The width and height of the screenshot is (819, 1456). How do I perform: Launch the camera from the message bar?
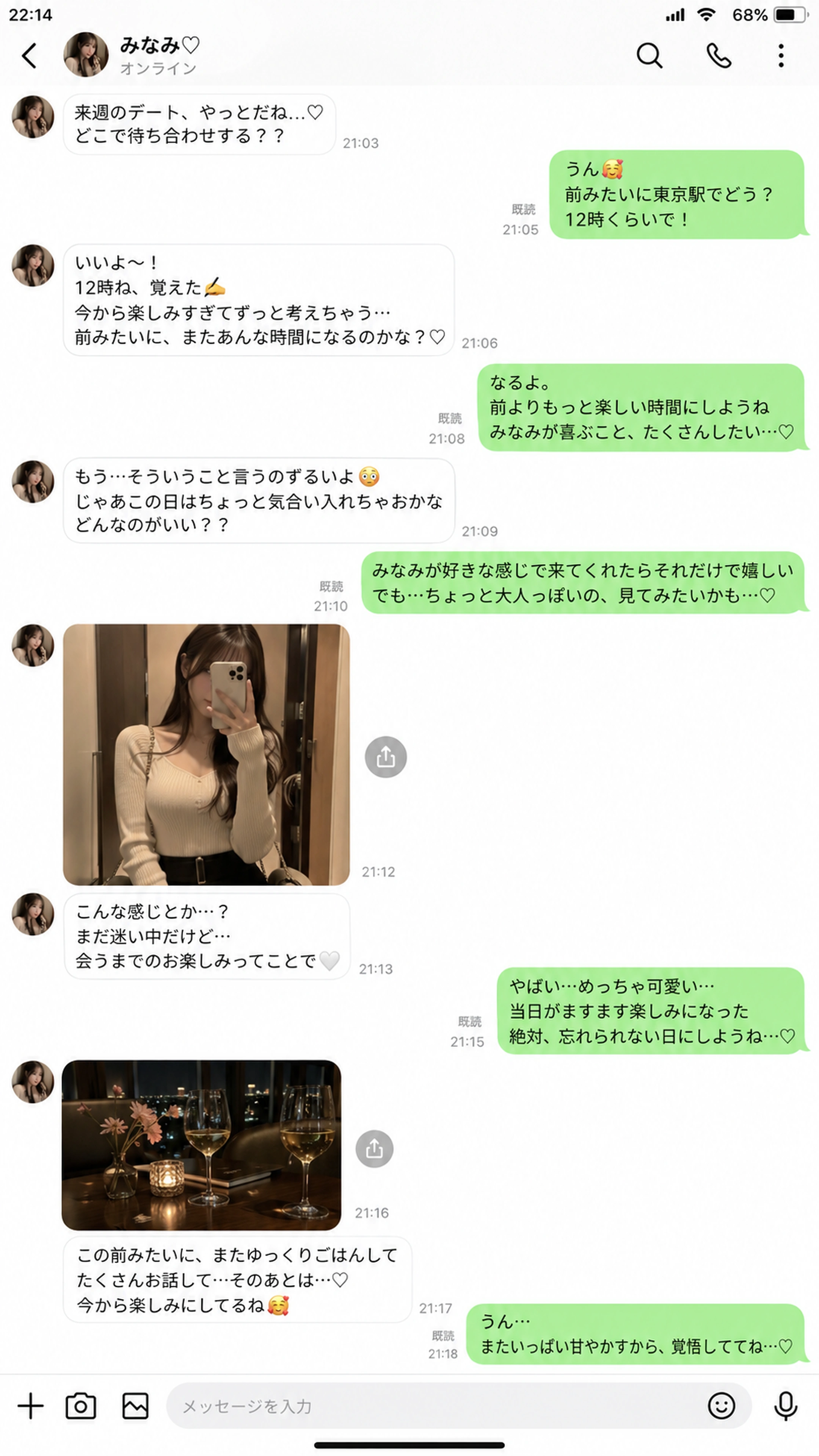81,1406
